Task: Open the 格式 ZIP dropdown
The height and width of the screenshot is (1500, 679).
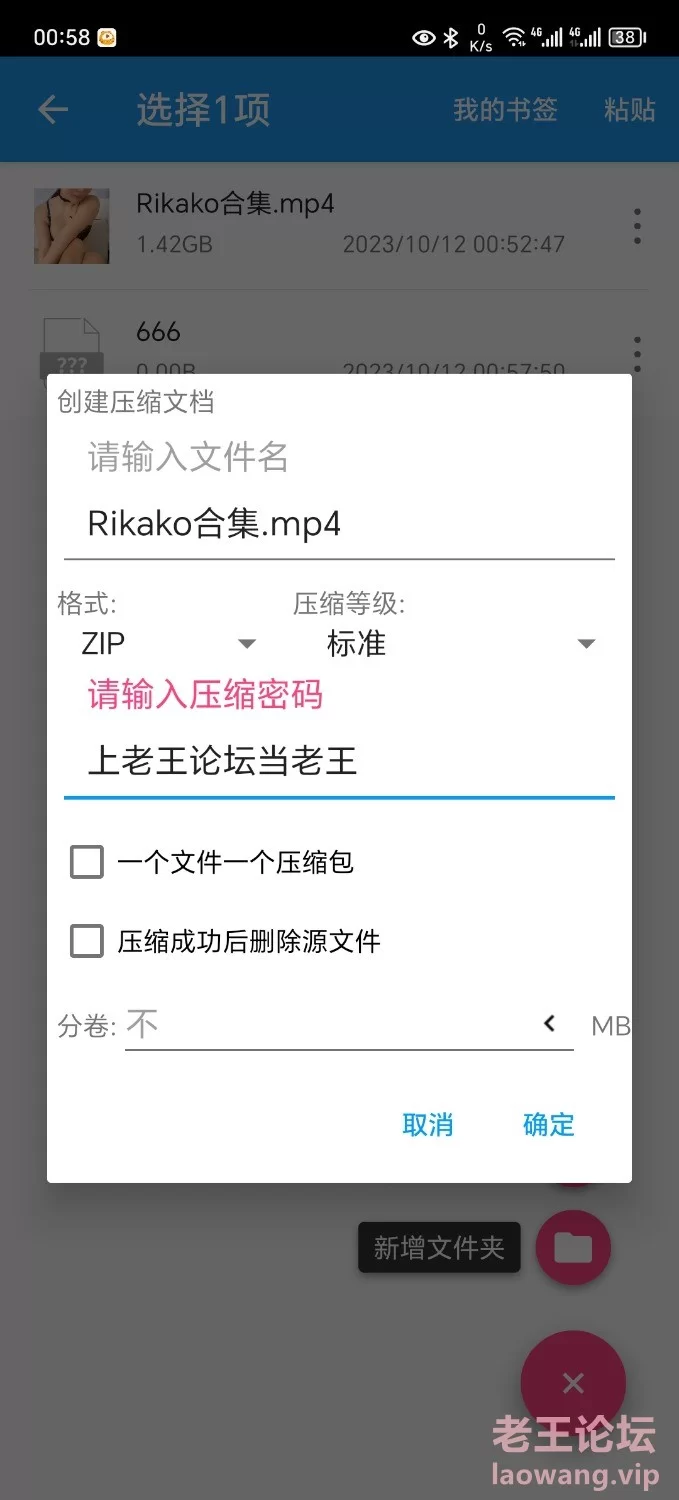Action: click(168, 644)
